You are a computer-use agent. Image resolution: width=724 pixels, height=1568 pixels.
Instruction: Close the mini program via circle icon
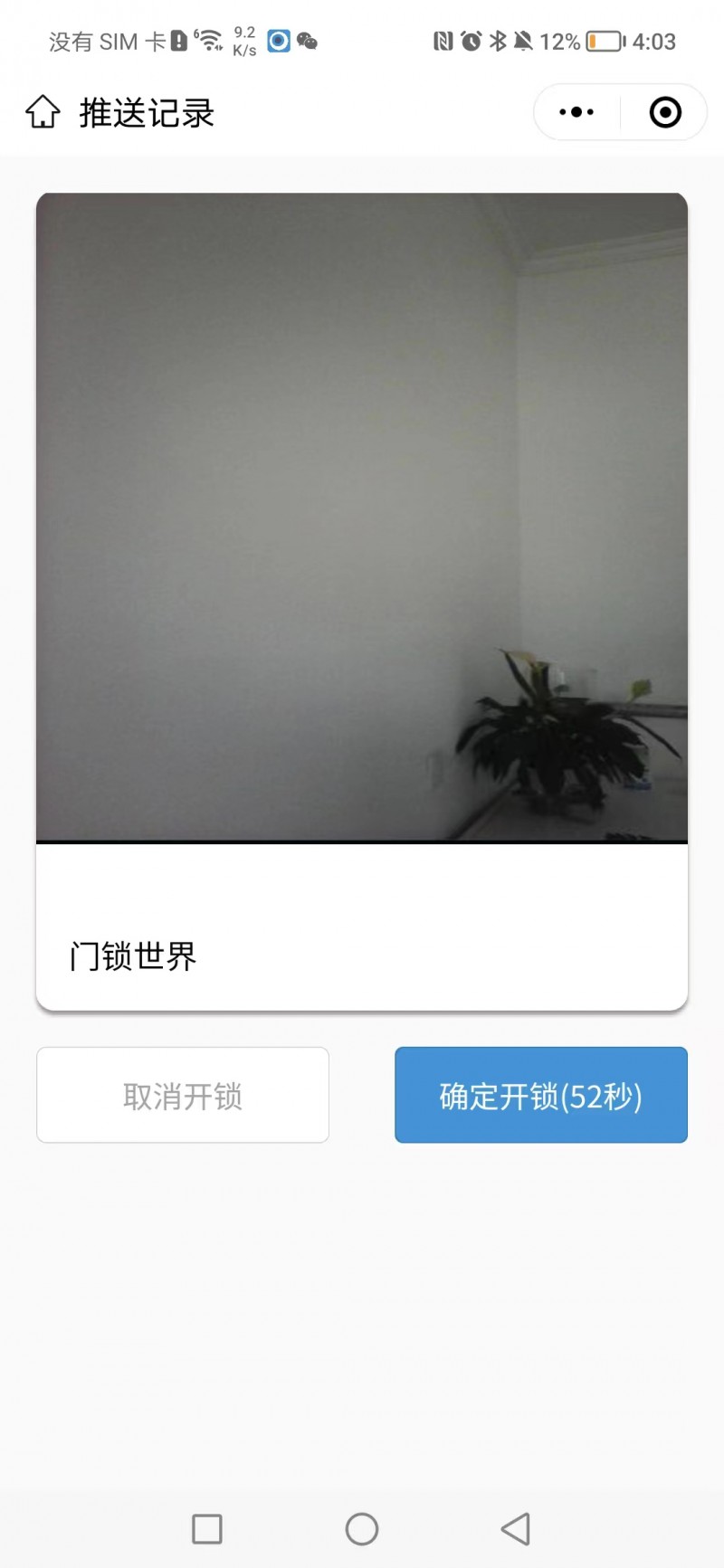(x=665, y=113)
